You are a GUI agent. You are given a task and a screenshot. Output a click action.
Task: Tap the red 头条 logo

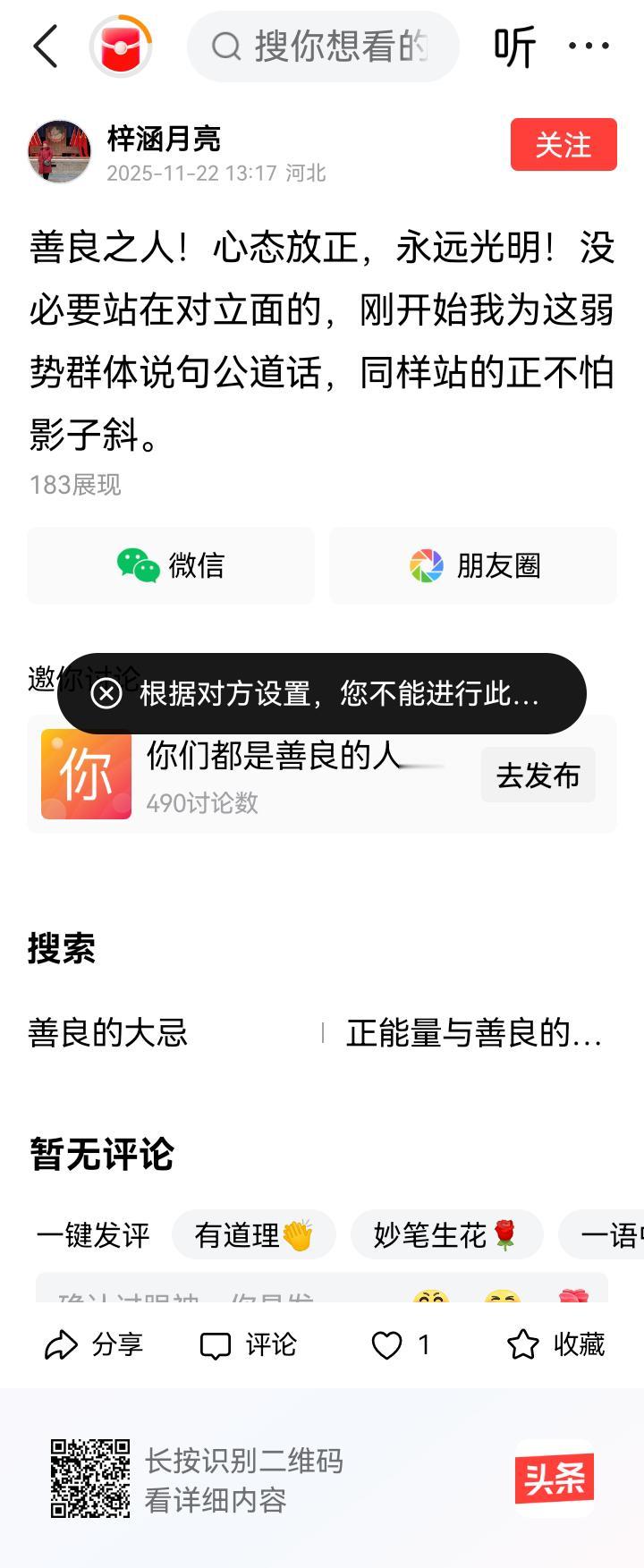(553, 1472)
